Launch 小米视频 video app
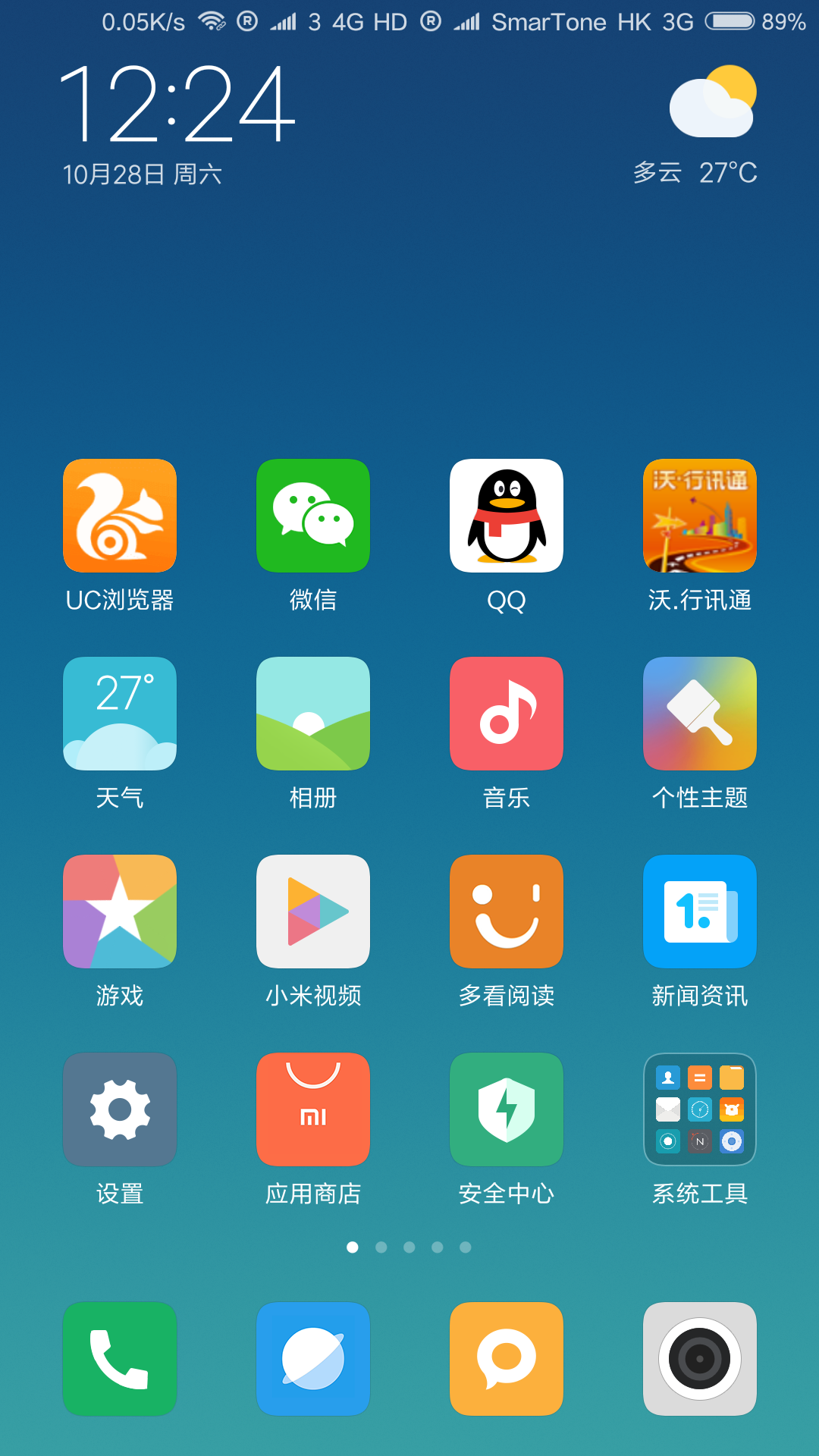 tap(313, 912)
